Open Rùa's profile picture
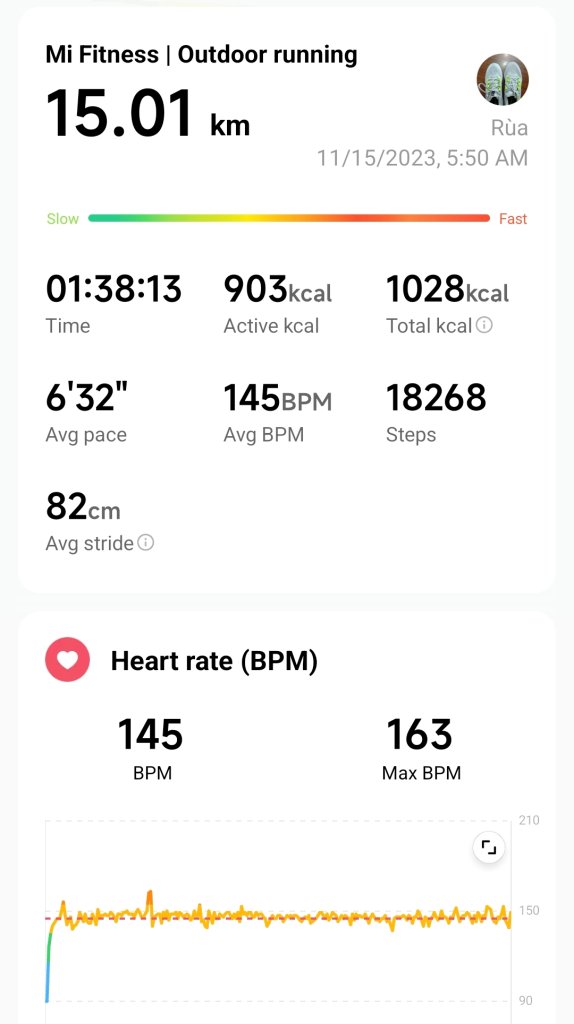574x1024 pixels. click(502, 80)
